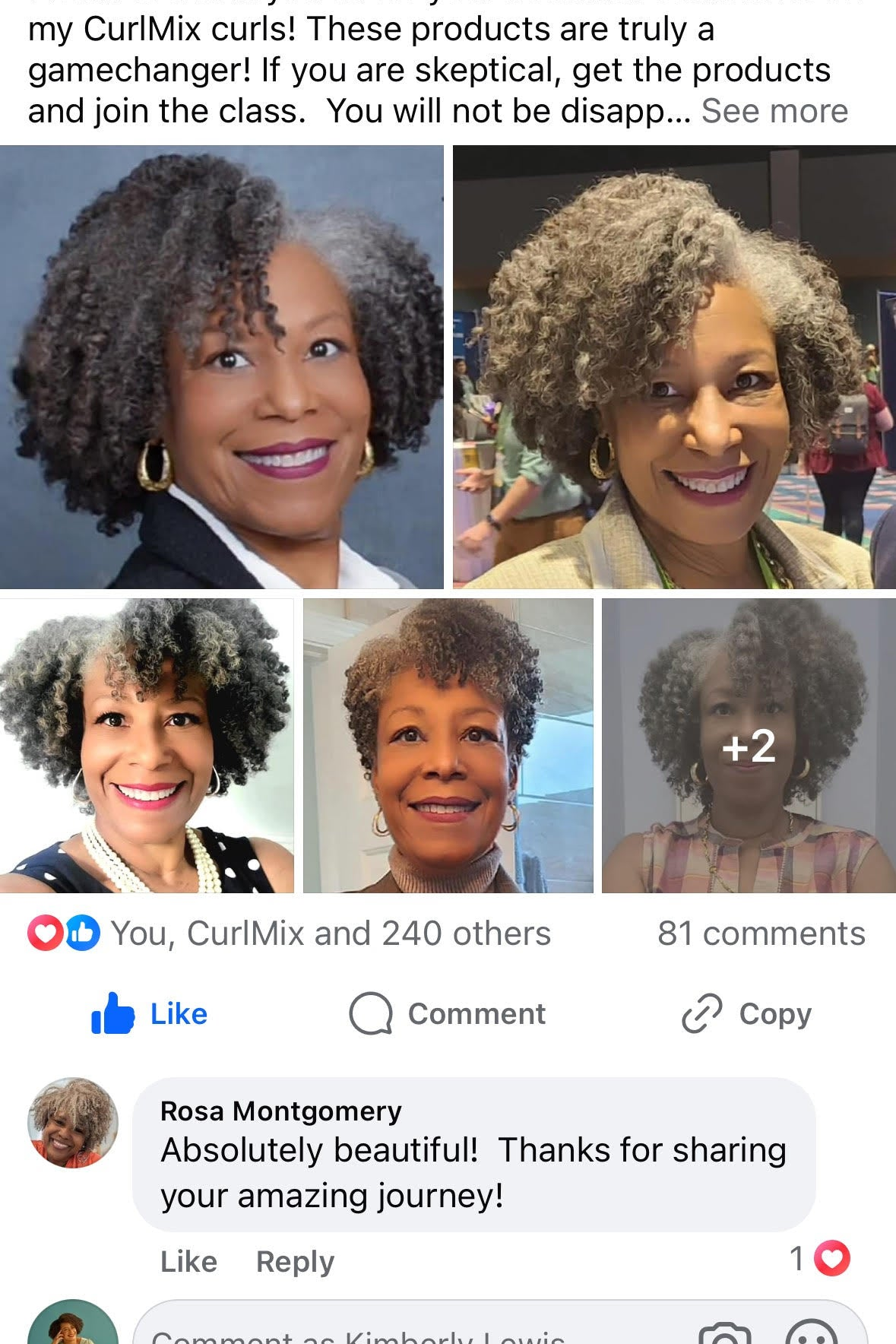Tap the post's Comment button
The width and height of the screenshot is (896, 1344).
coord(448,1014)
